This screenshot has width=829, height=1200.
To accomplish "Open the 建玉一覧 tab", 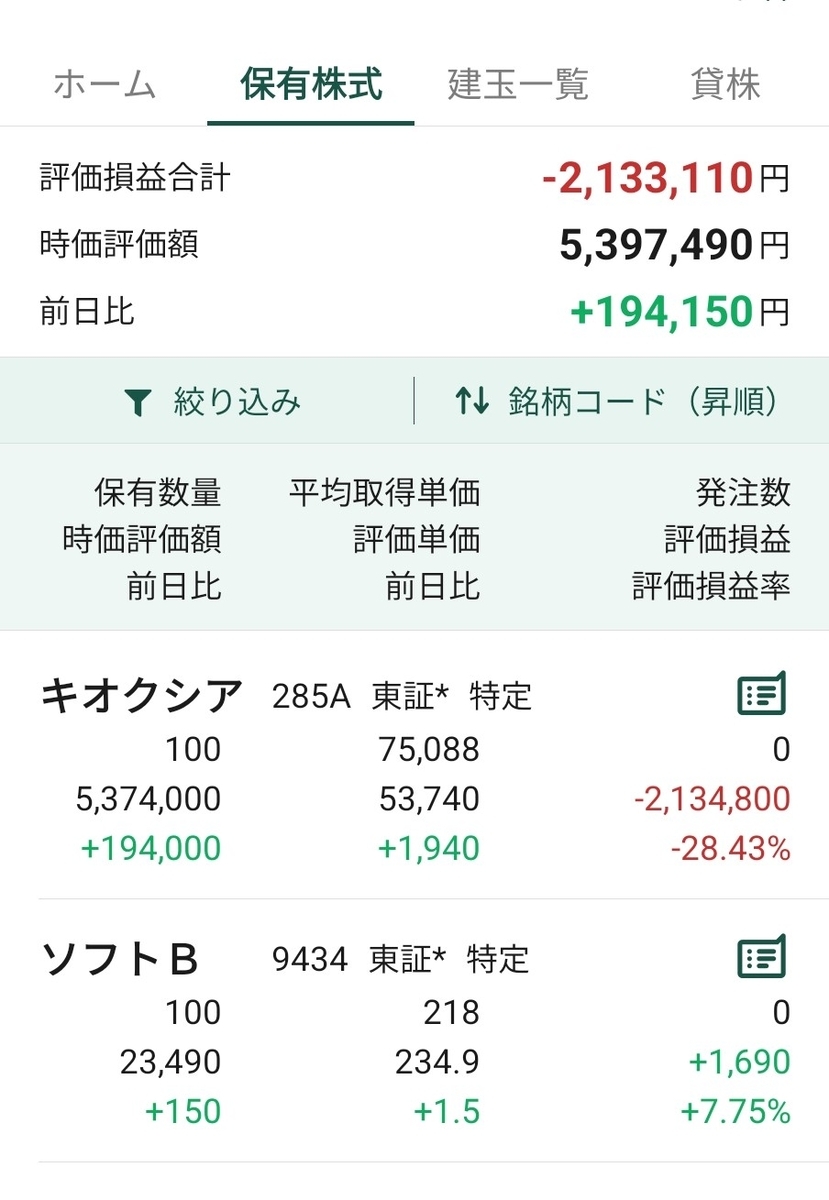I will (518, 85).
